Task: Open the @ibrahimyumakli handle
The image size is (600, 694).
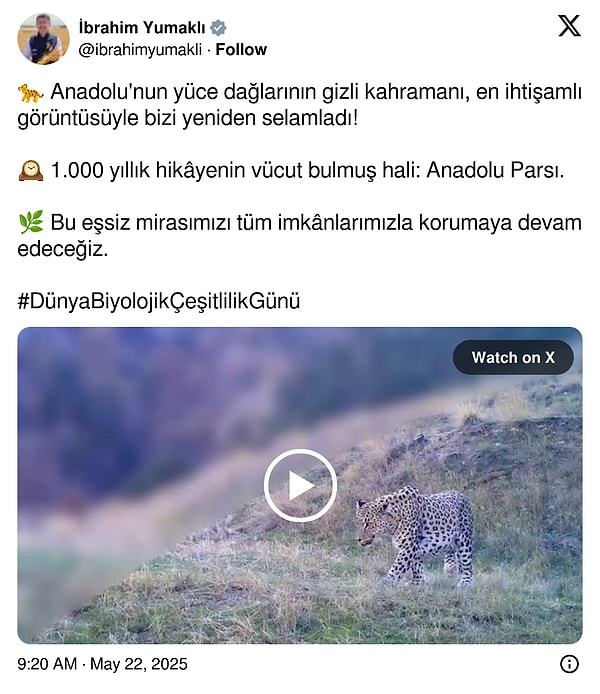Action: (x=138, y=50)
